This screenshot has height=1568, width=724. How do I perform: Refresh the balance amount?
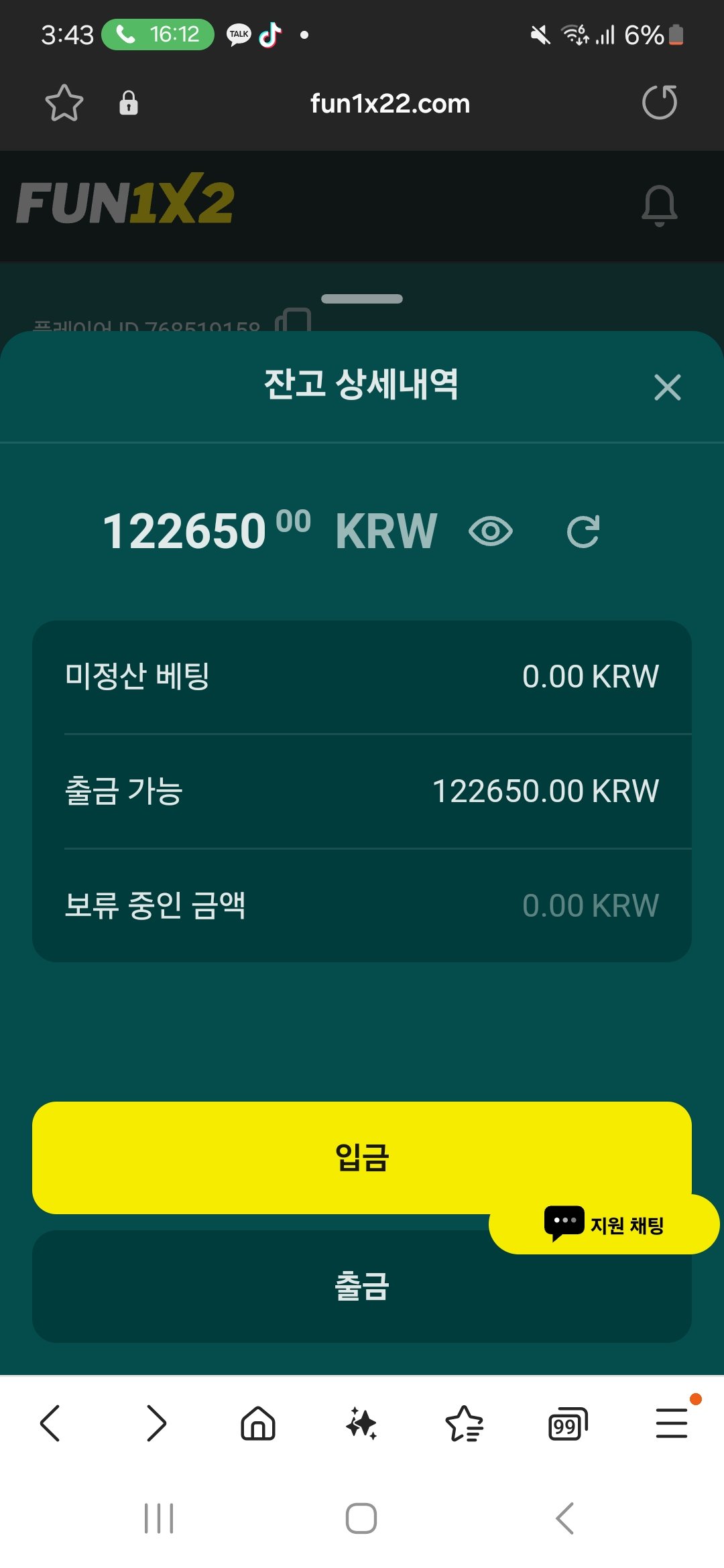click(x=583, y=532)
